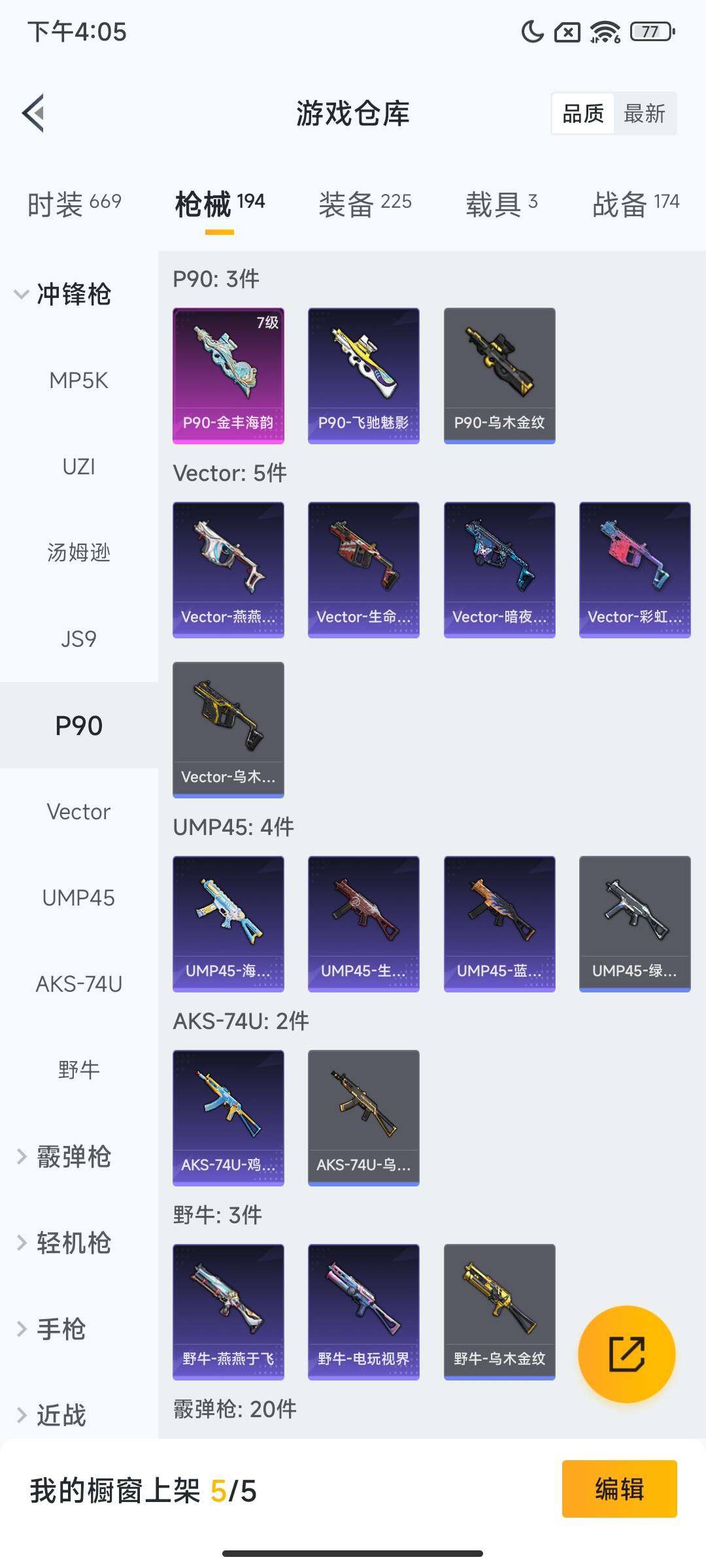Switch to the 装备 tab
706x1568 pixels.
[365, 204]
